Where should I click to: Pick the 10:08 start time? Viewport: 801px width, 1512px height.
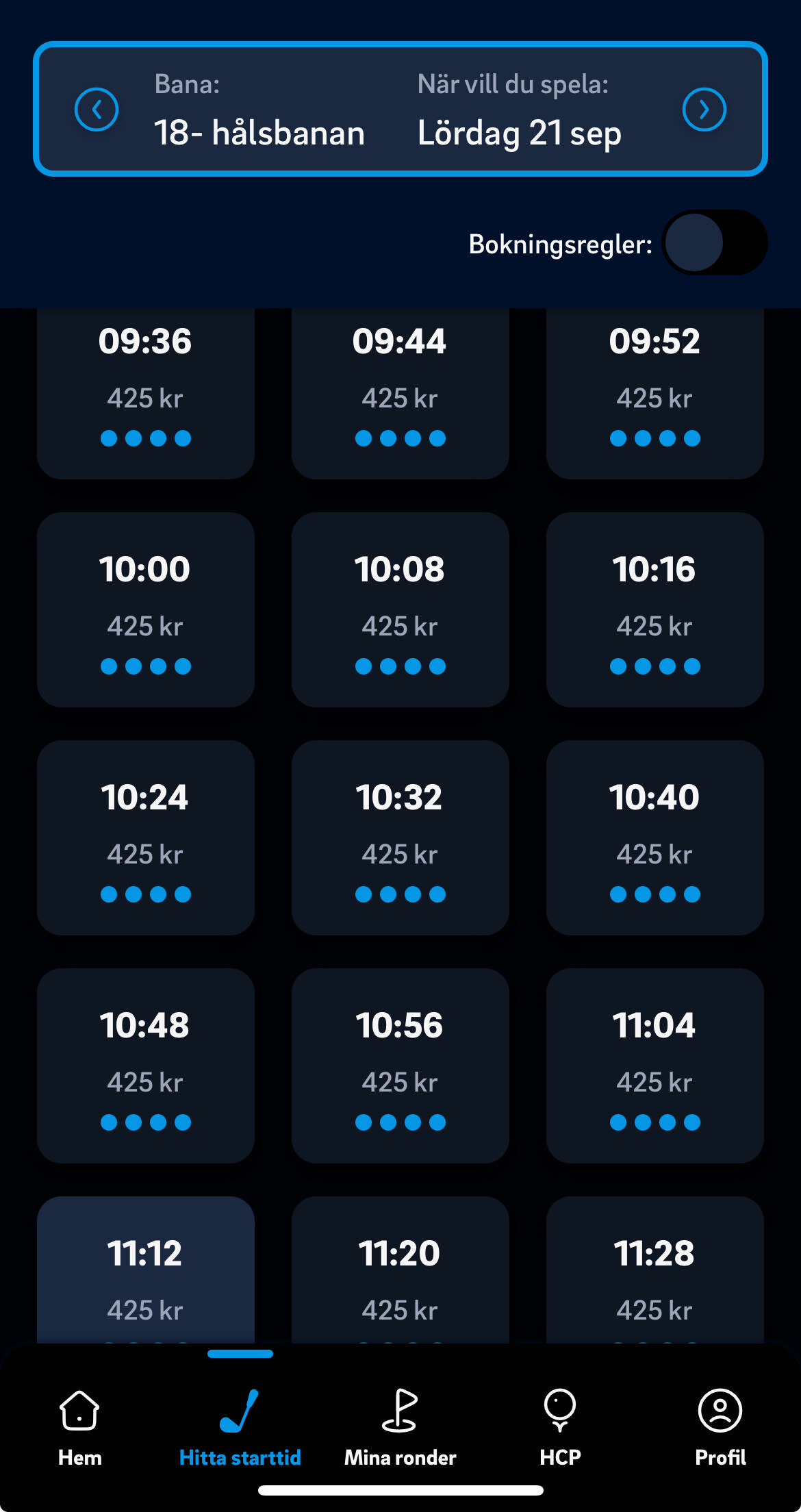click(x=400, y=609)
